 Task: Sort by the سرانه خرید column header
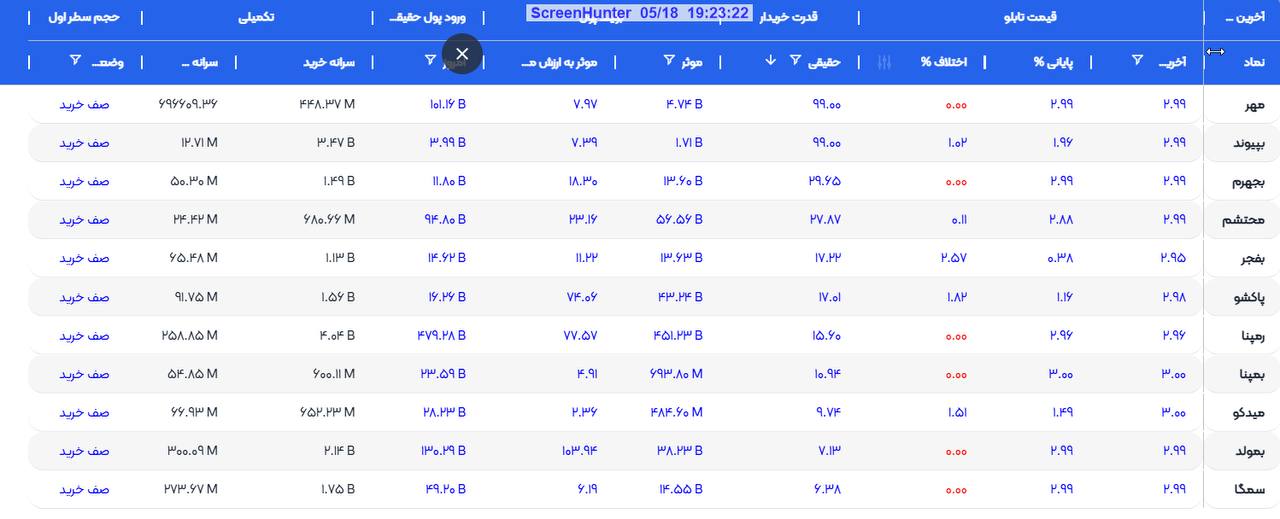point(329,62)
